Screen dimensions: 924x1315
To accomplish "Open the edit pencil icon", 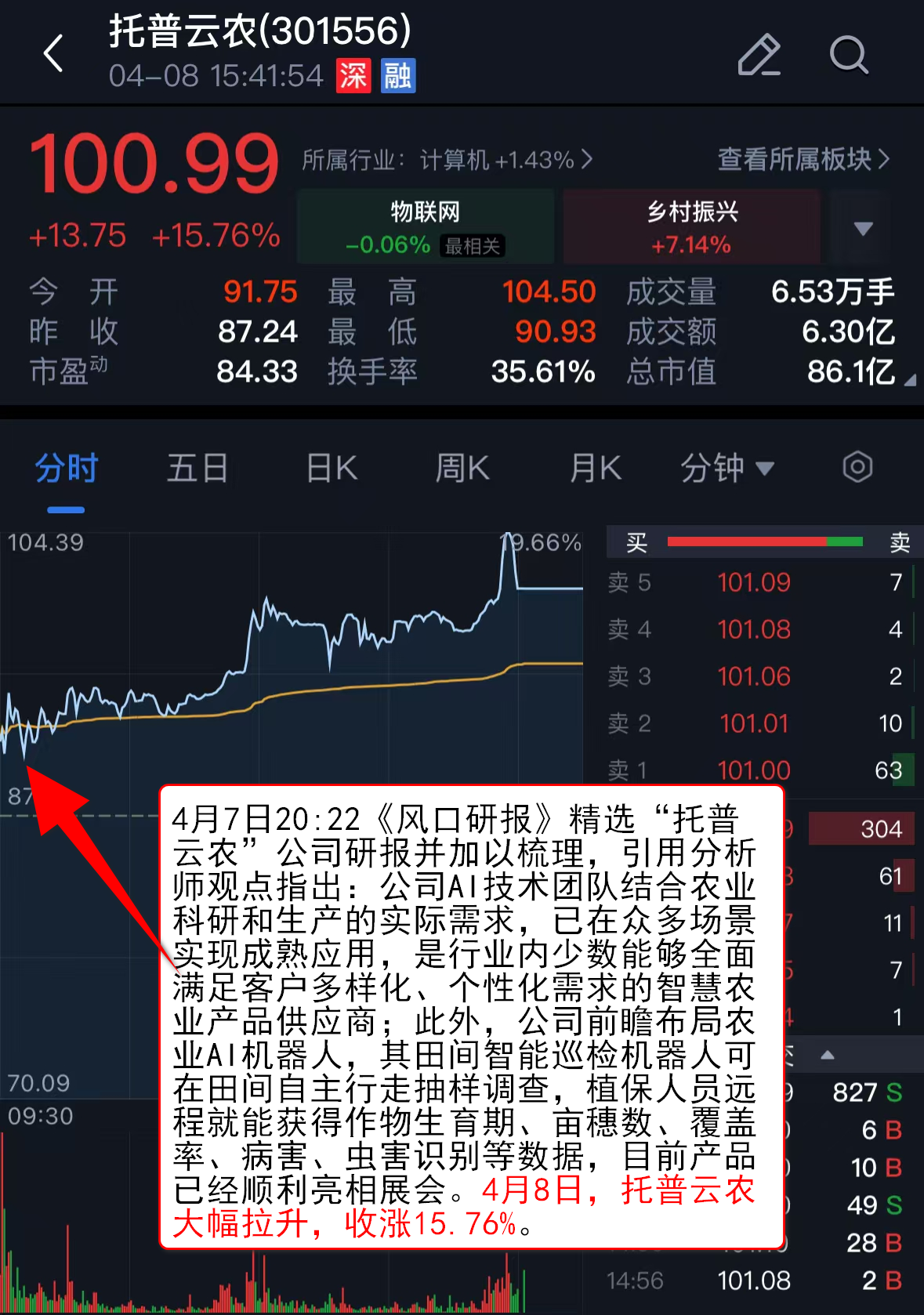I will 759,54.
